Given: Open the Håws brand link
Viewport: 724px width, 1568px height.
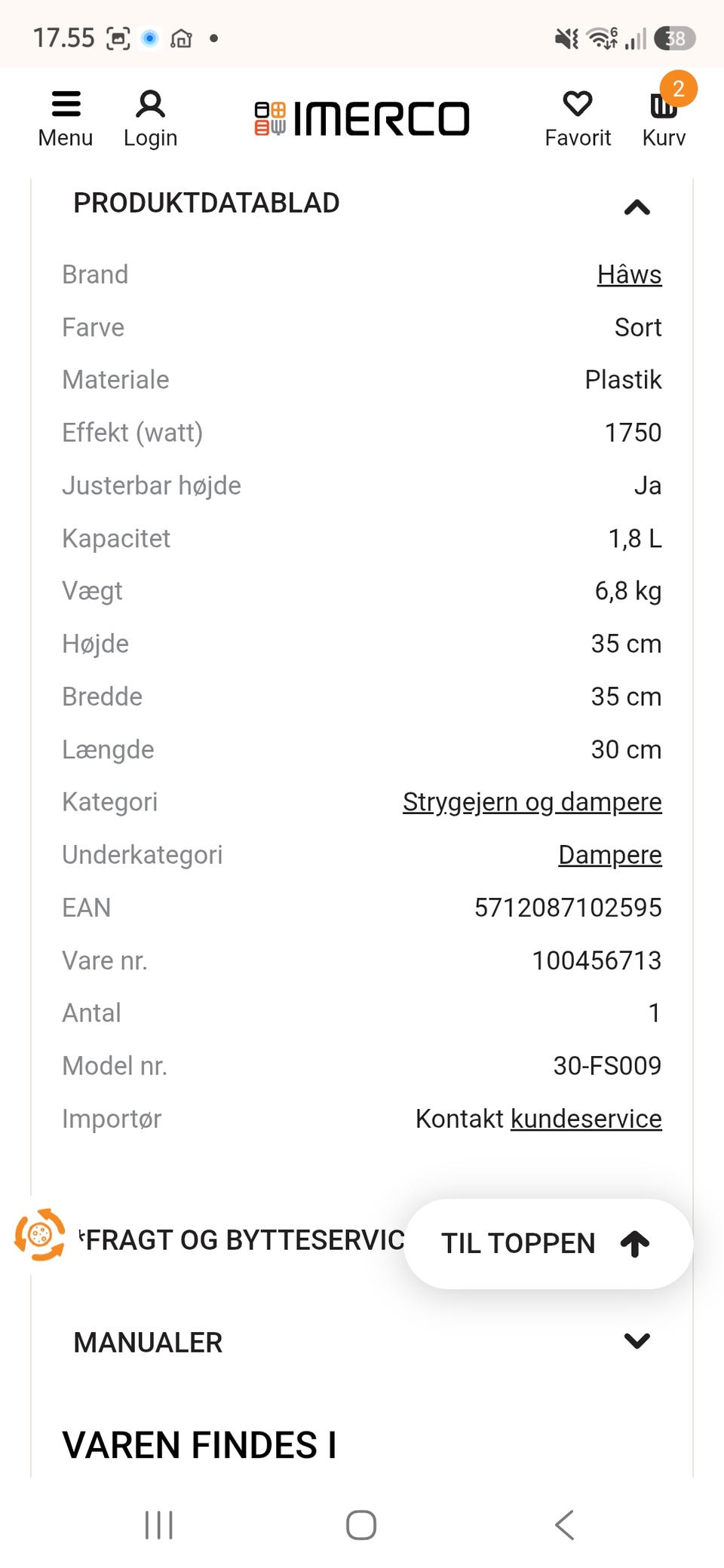Looking at the screenshot, I should pyautogui.click(x=629, y=274).
